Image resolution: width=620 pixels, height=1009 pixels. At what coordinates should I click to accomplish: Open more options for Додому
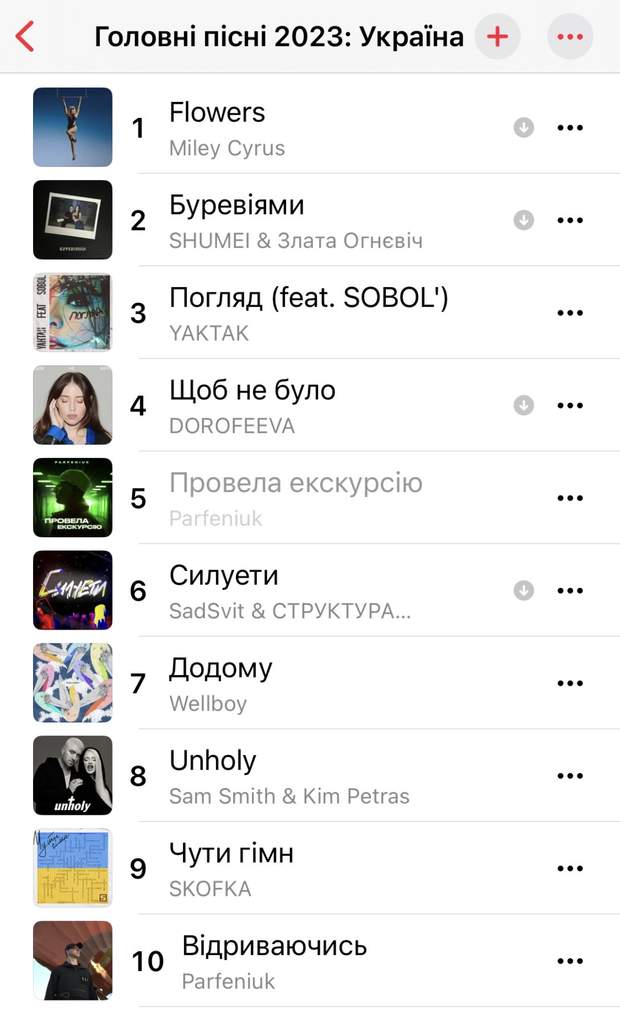570,683
